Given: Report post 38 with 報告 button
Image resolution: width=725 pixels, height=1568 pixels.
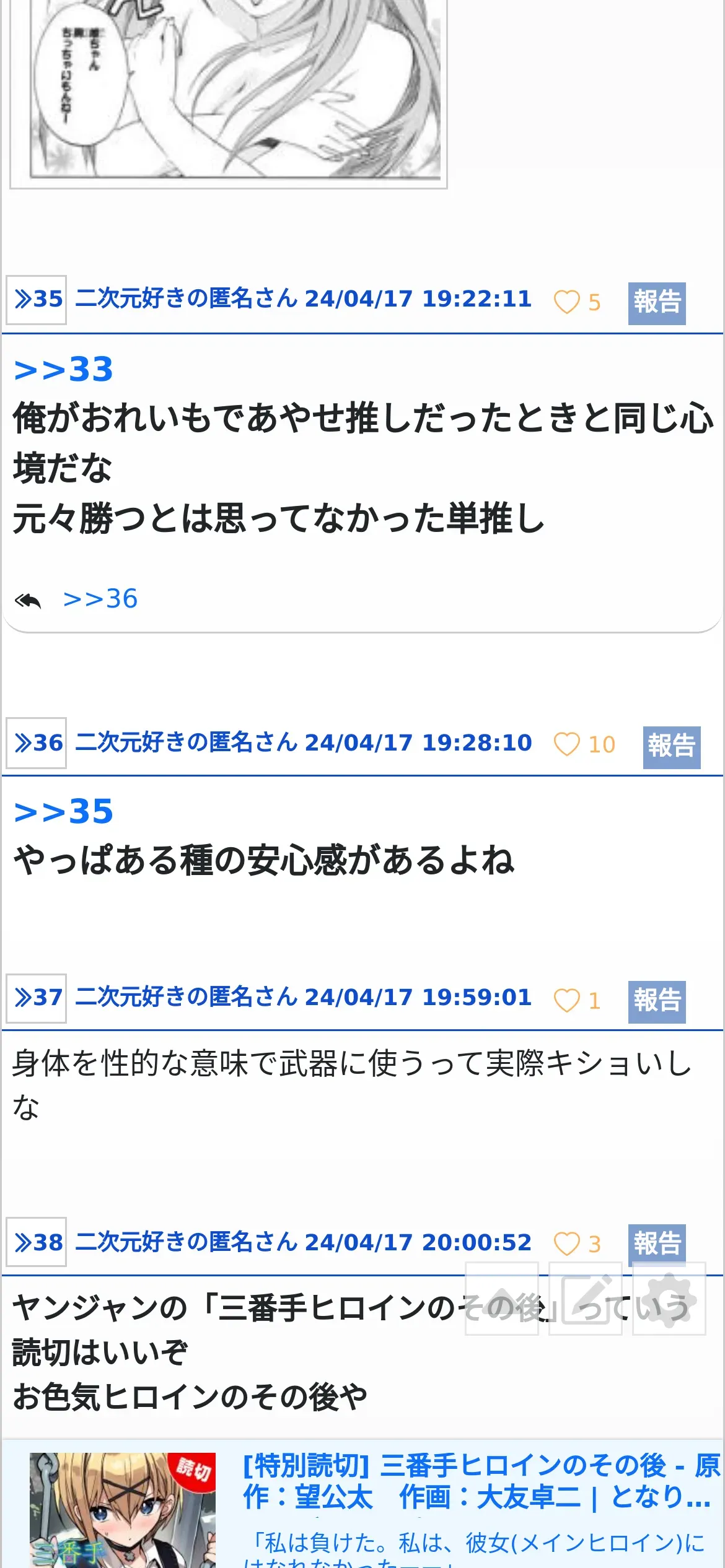Looking at the screenshot, I should click(x=656, y=1244).
